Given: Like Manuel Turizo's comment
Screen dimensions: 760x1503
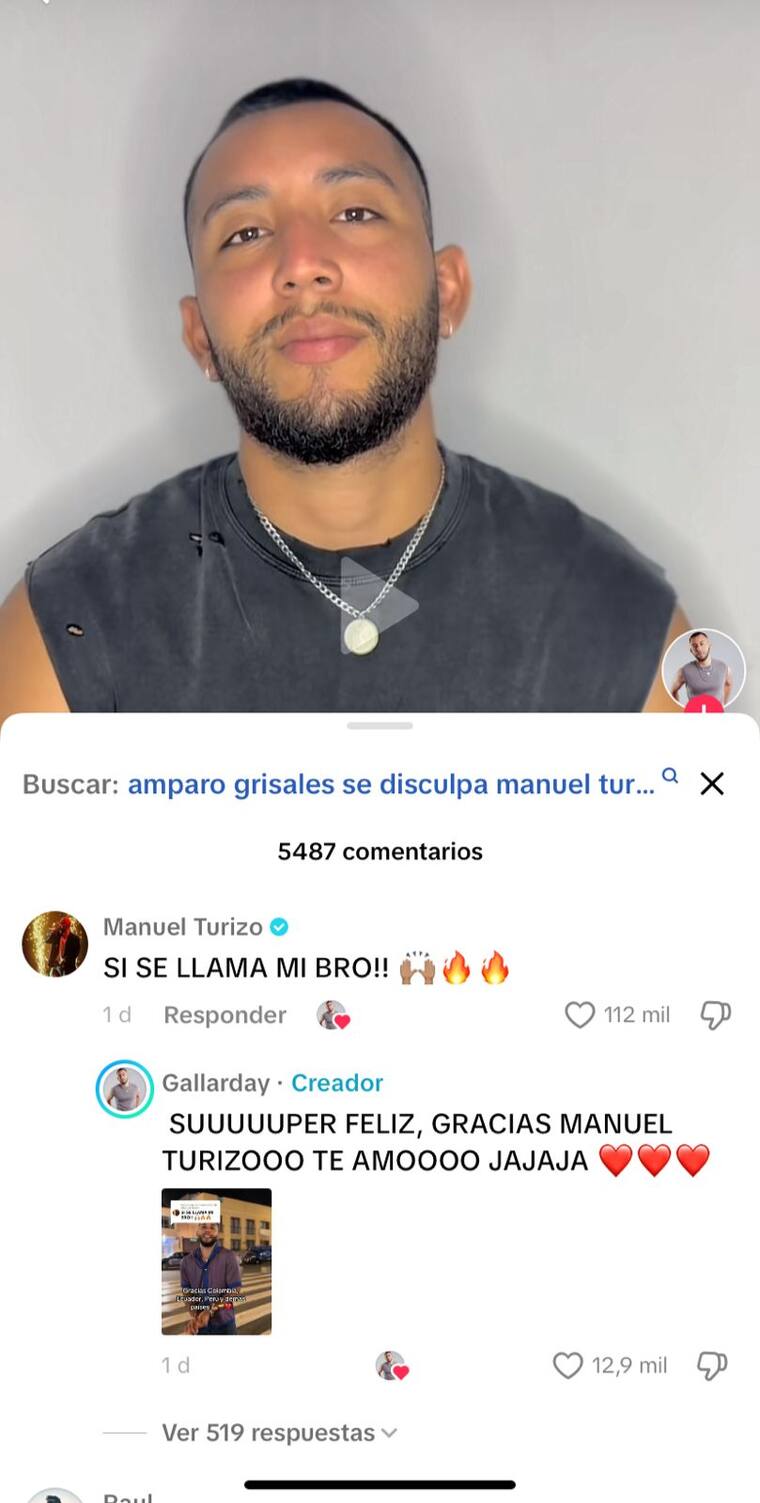Looking at the screenshot, I should click(580, 1015).
